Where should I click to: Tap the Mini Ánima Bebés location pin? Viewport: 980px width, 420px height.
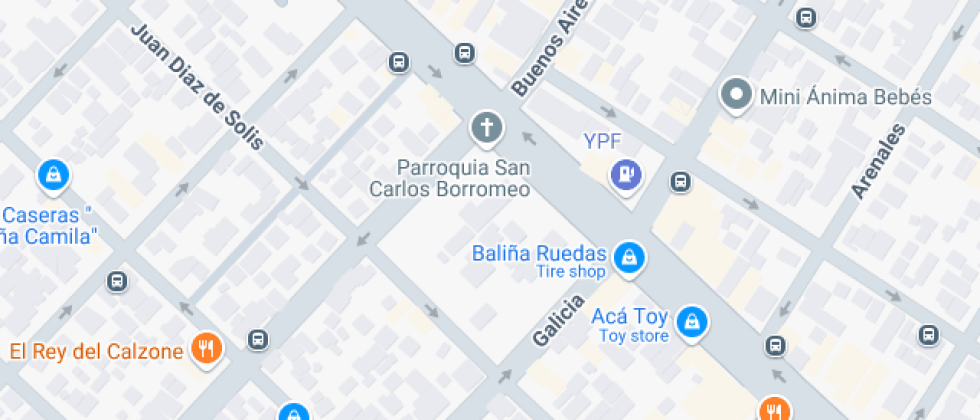(x=736, y=95)
